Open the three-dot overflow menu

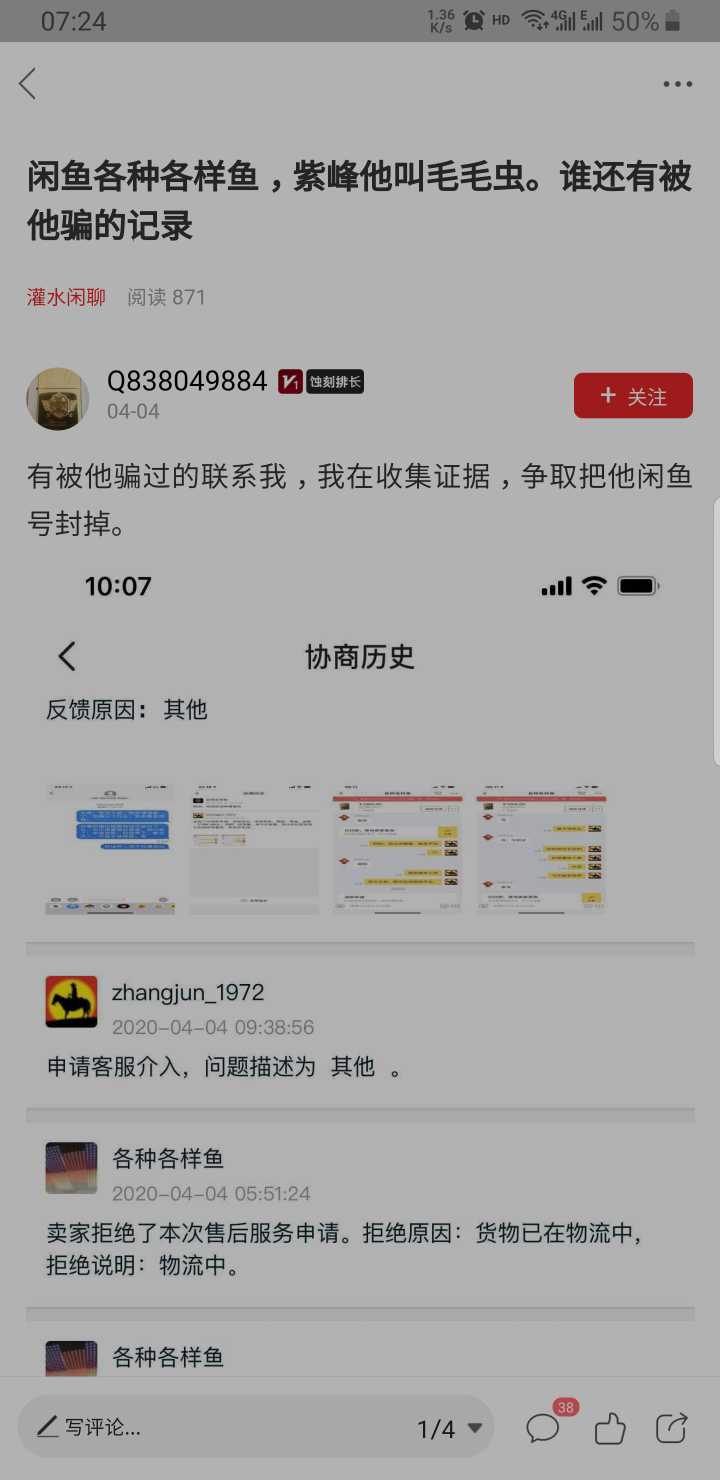coord(677,84)
